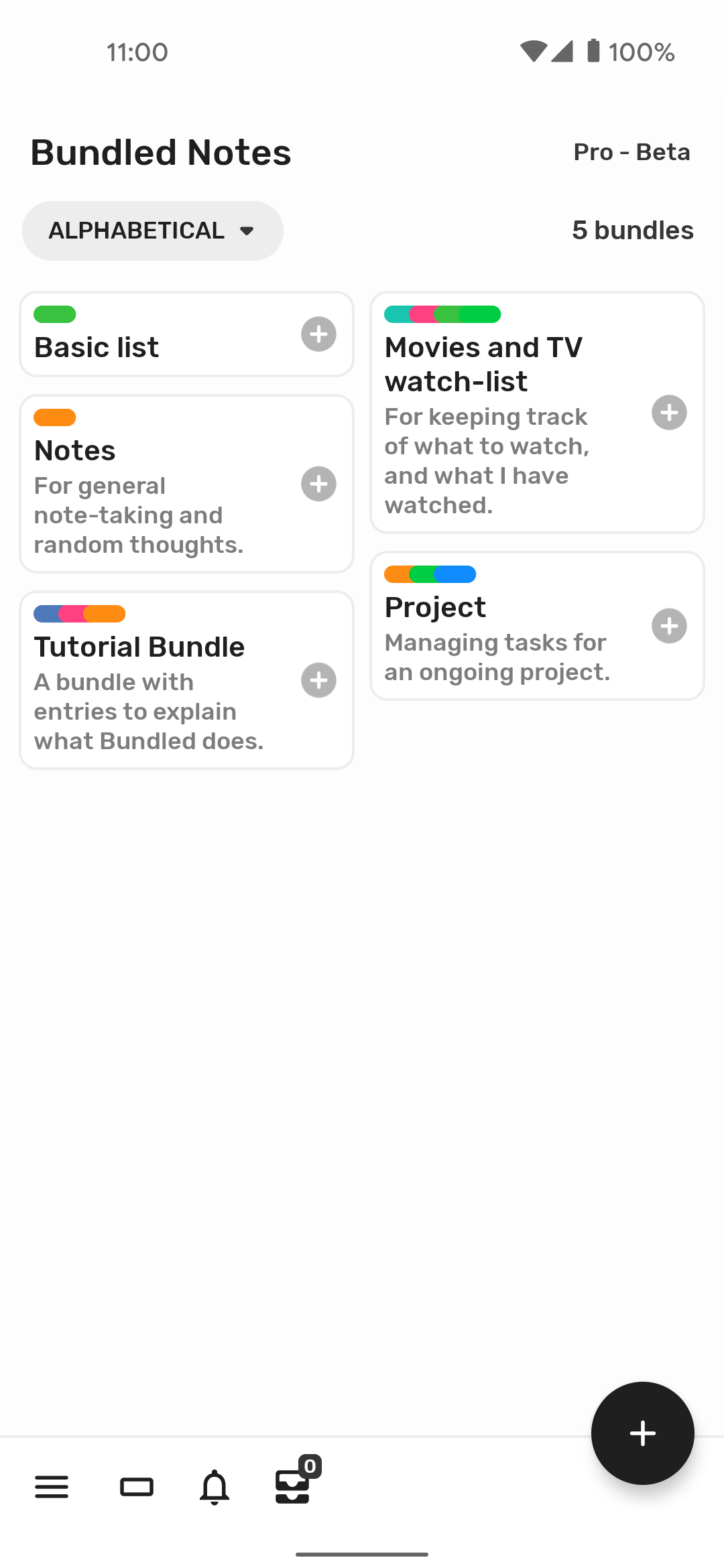This screenshot has width=724, height=1568.
Task: Add an entry to Movies and TV watch-list
Action: [x=669, y=412]
